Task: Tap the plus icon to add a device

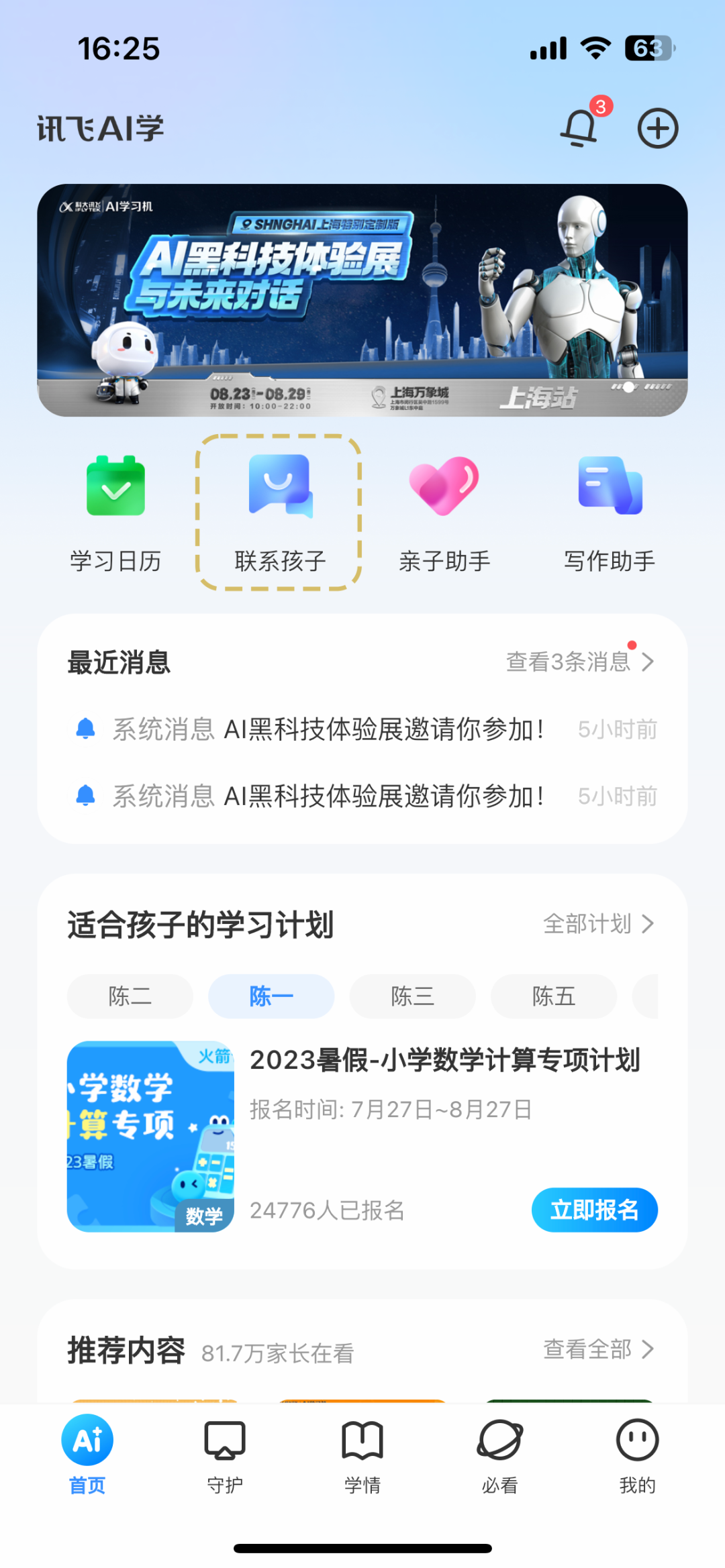Action: [657, 127]
